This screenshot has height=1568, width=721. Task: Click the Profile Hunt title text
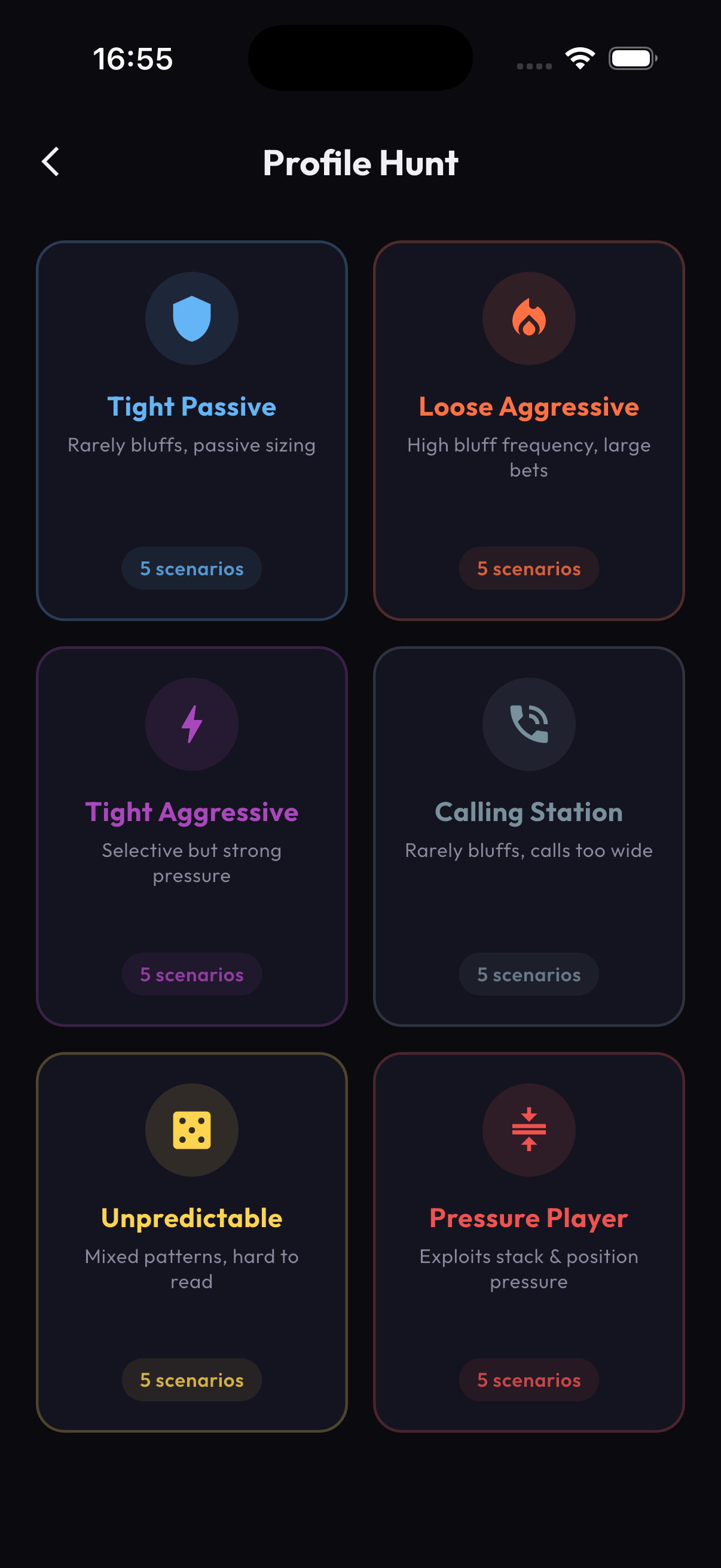pos(360,162)
